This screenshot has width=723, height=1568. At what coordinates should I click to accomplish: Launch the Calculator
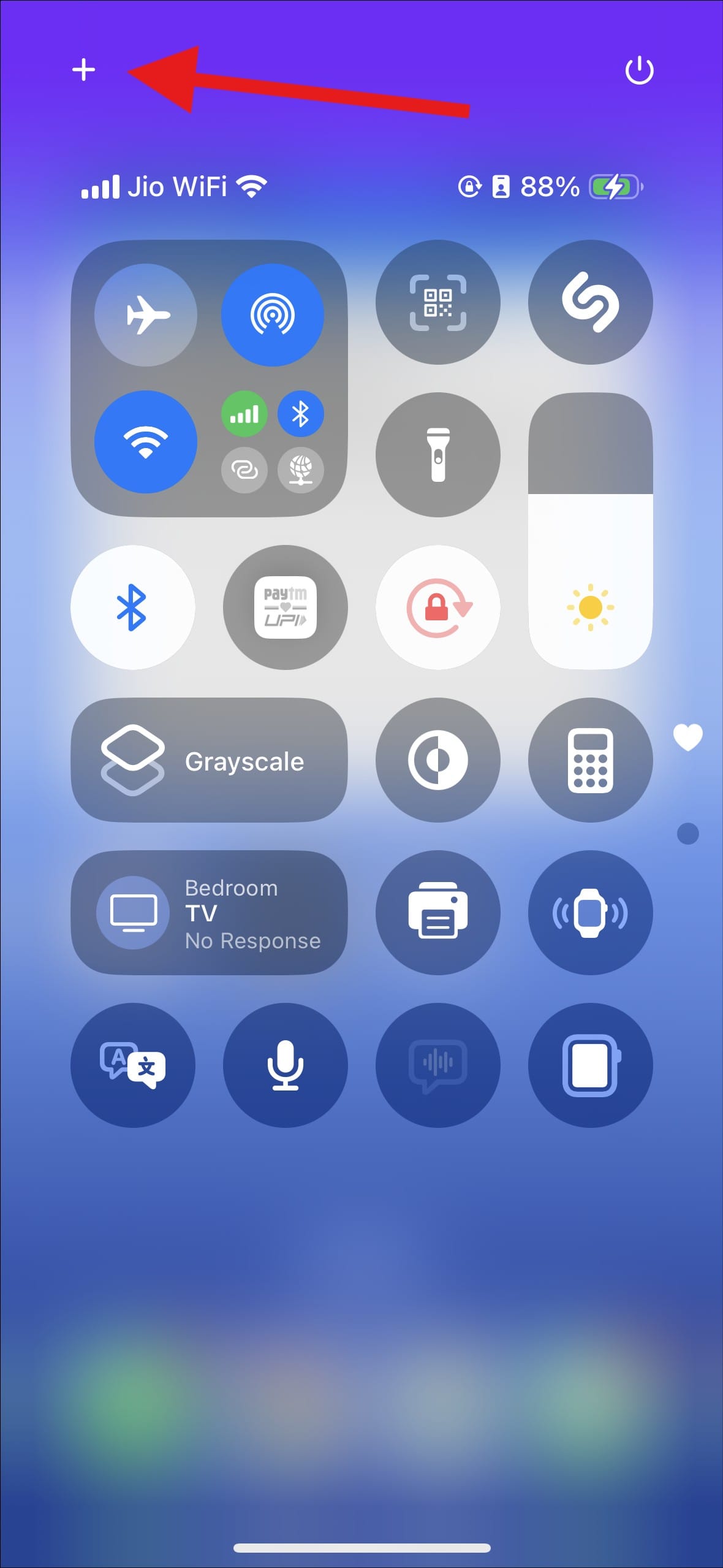(x=590, y=760)
